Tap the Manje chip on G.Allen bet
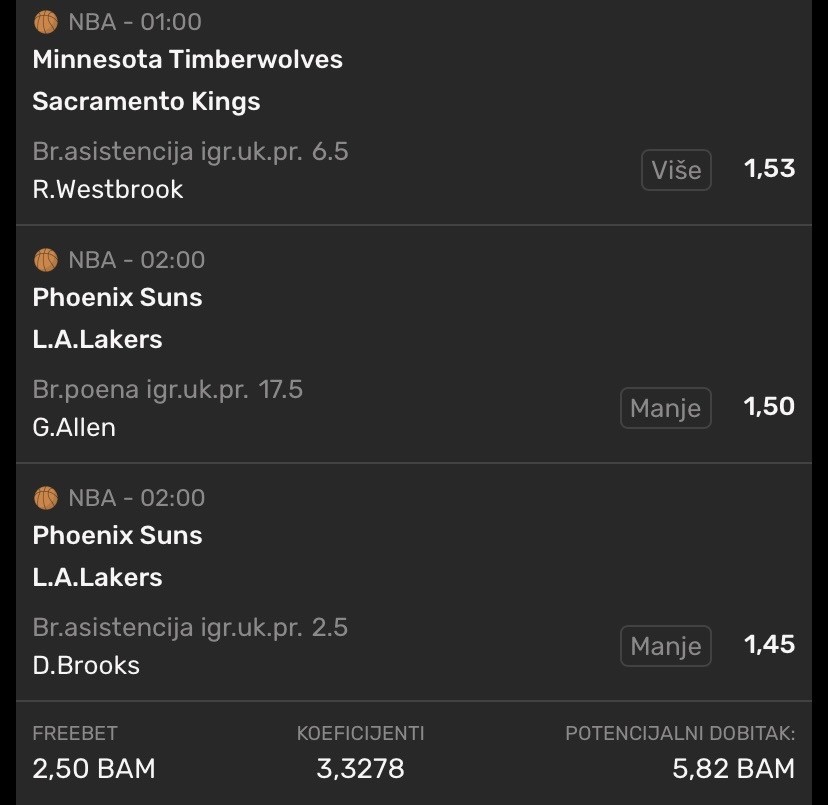Screen dimensions: 828x805 [x=666, y=408]
